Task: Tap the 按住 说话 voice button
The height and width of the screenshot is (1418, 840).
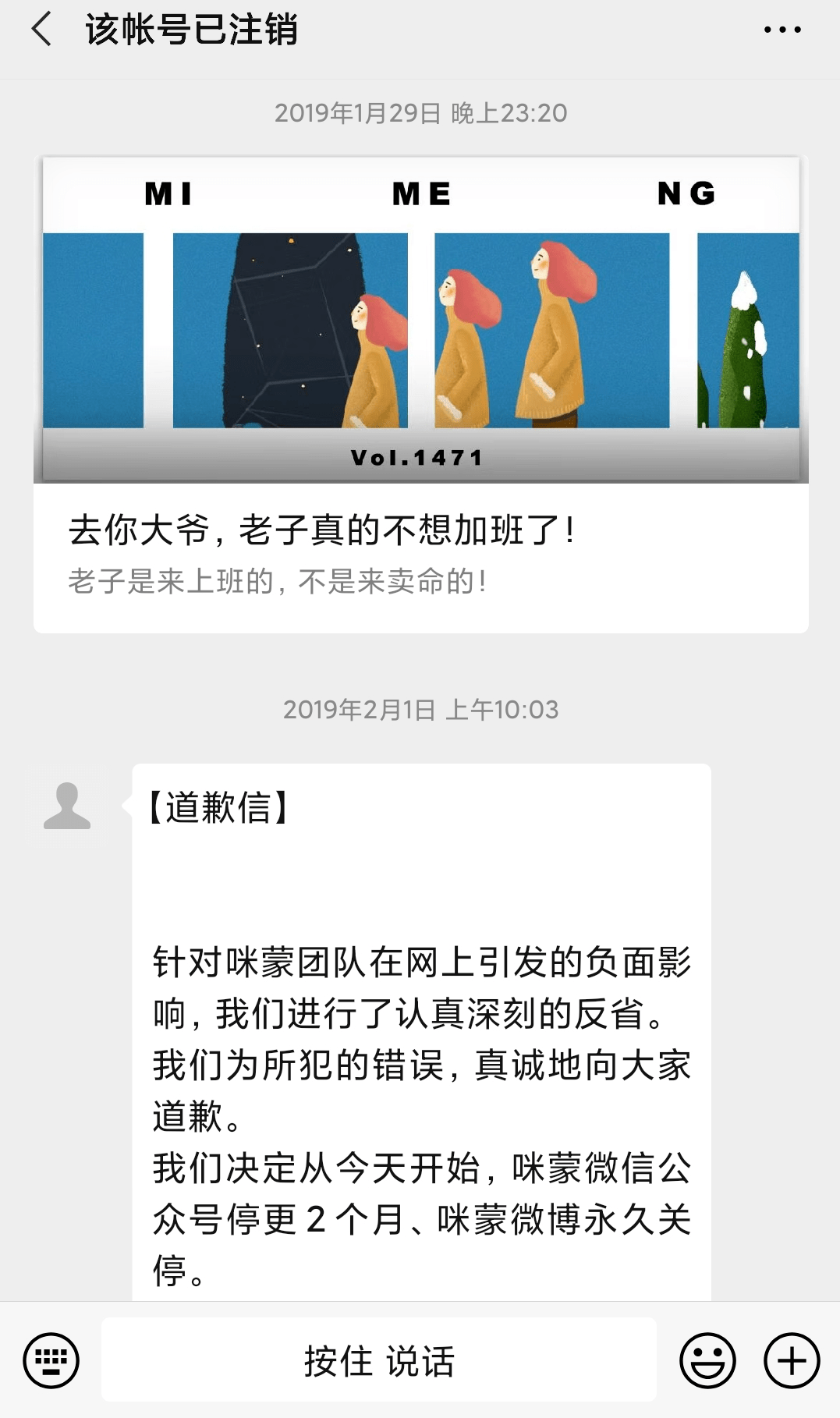Action: tap(379, 1361)
